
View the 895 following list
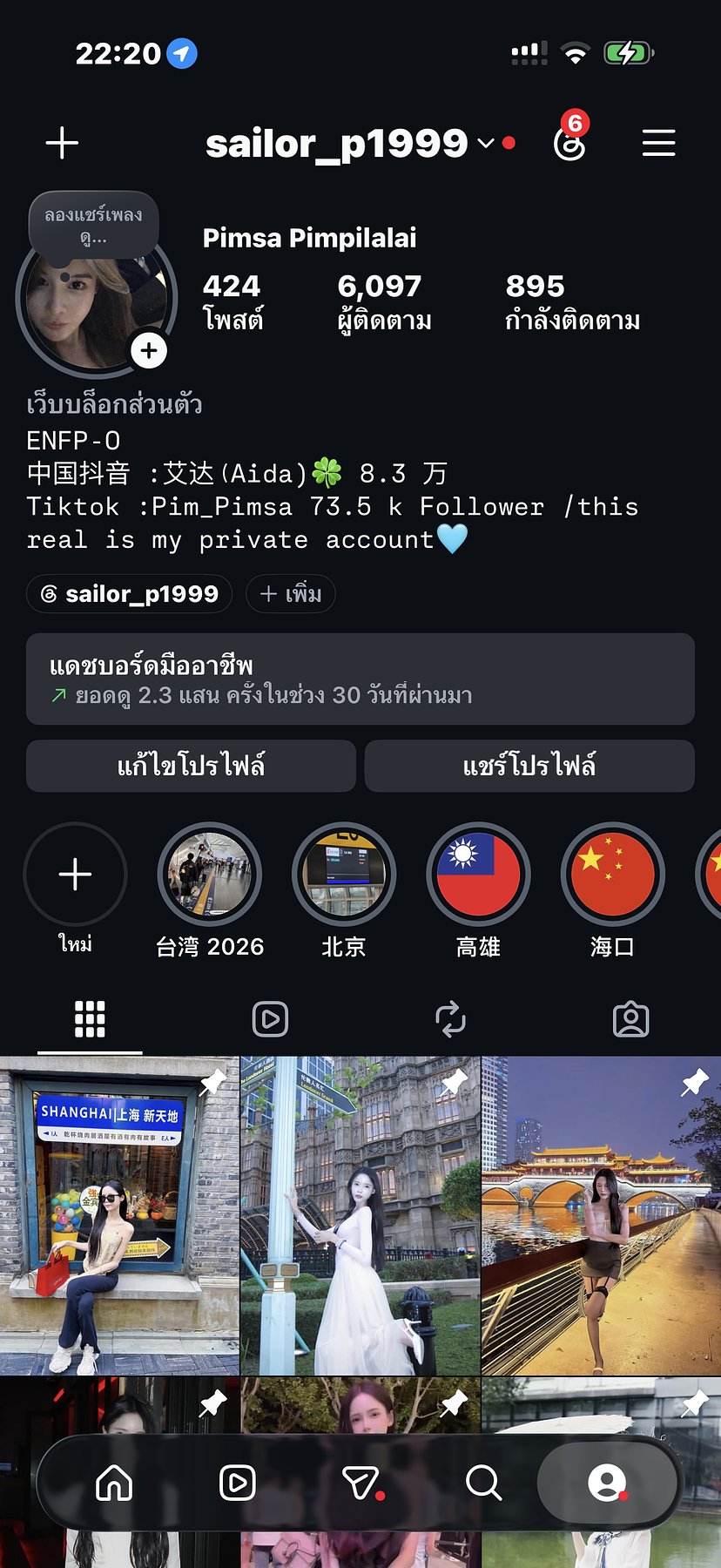point(572,301)
